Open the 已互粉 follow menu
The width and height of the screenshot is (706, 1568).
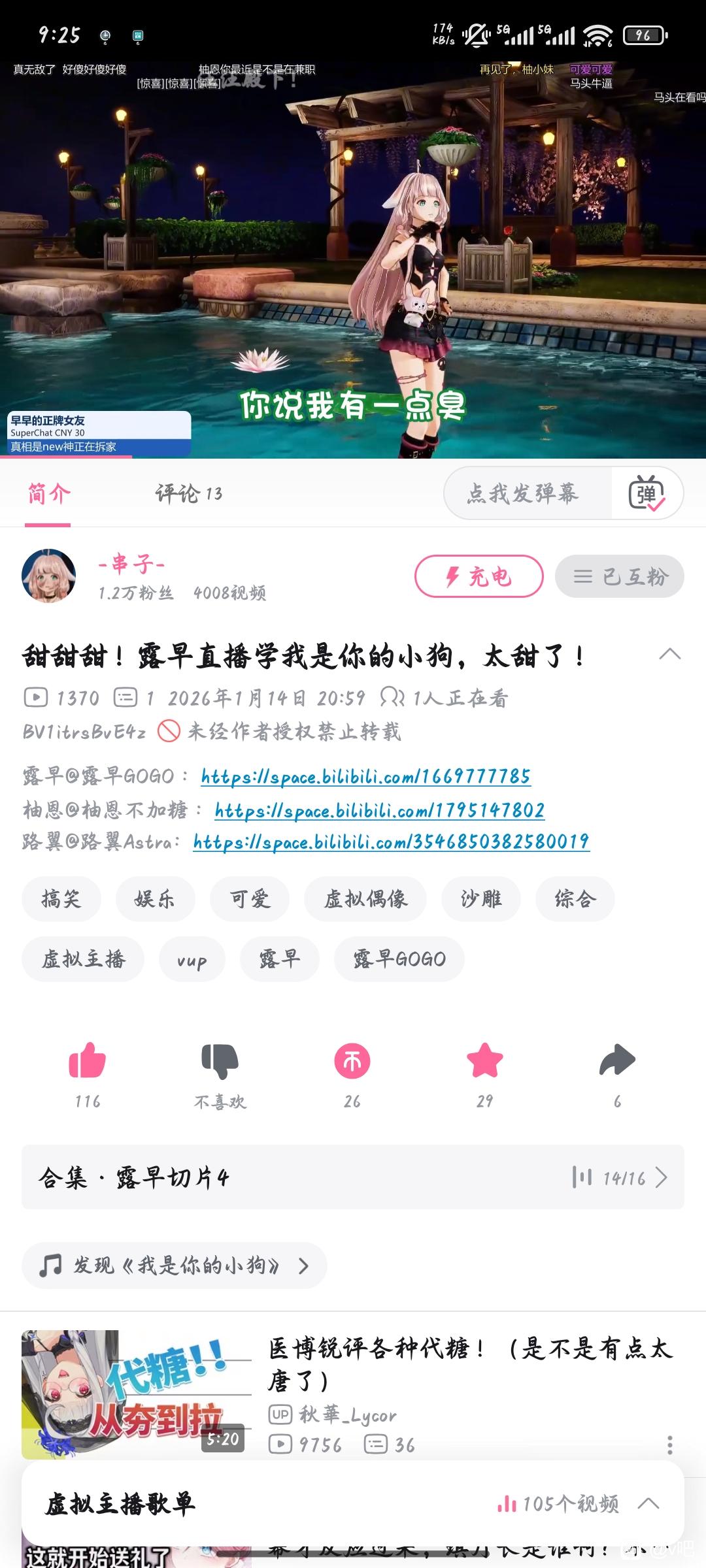click(619, 576)
